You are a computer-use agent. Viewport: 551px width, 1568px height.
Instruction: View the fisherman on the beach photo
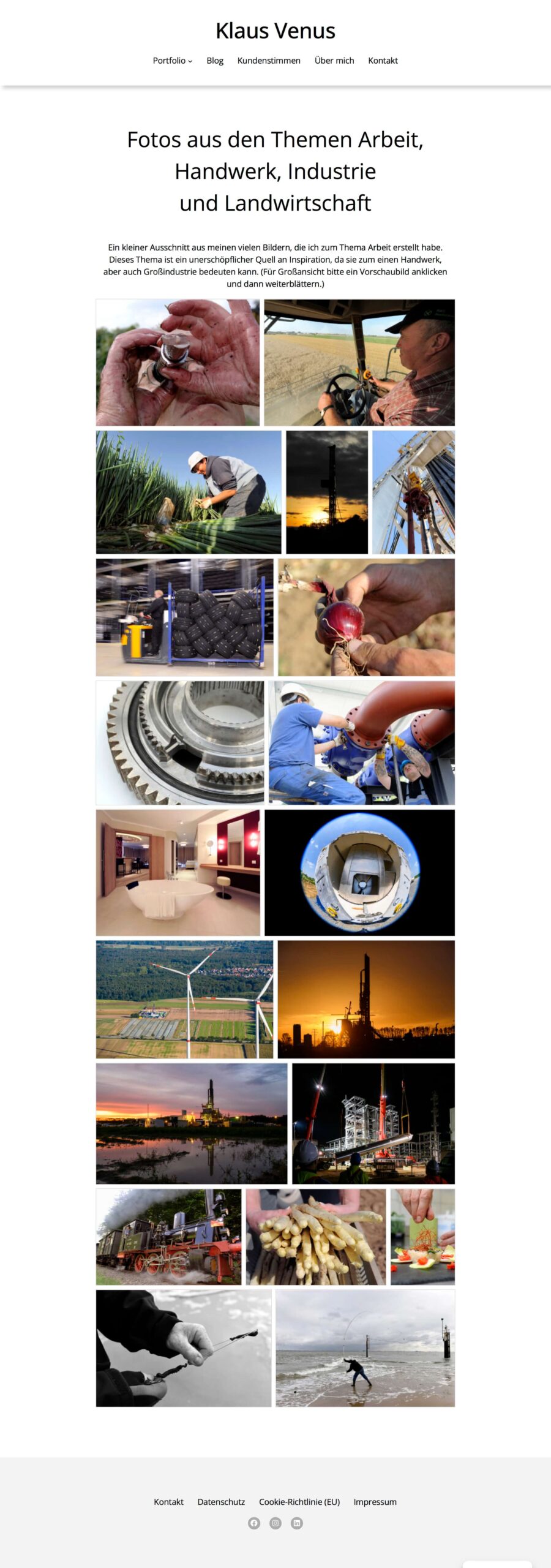(365, 1348)
